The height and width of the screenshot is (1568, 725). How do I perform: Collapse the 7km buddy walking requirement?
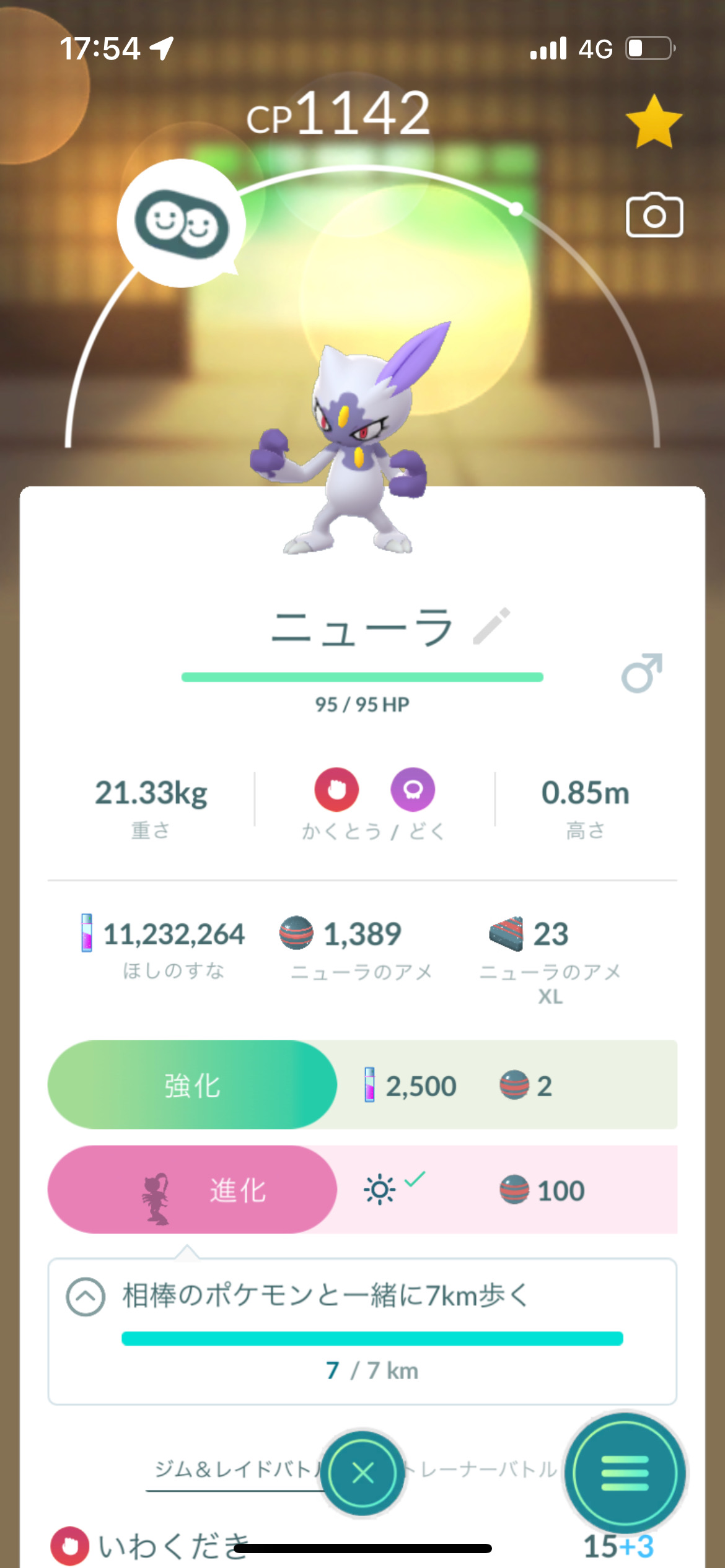86,1296
